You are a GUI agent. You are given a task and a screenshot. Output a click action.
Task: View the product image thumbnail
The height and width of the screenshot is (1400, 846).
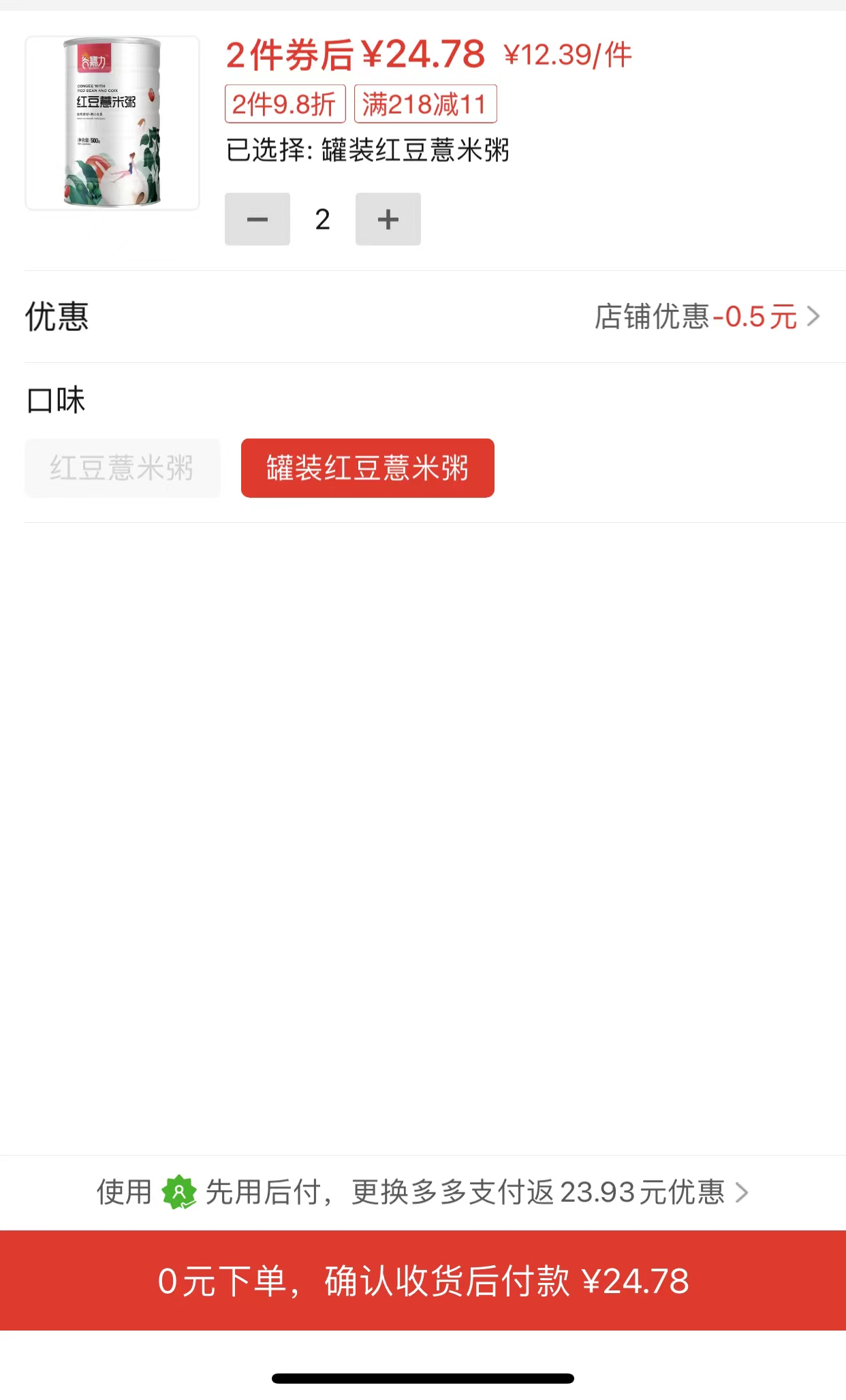pyautogui.click(x=112, y=123)
